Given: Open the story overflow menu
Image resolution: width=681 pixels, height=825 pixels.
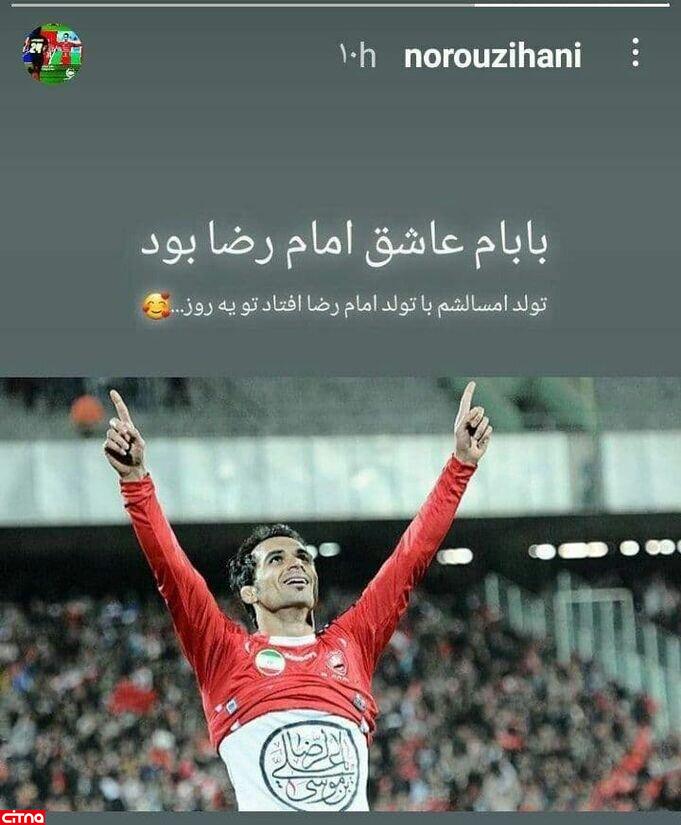Looking at the screenshot, I should (635, 54).
